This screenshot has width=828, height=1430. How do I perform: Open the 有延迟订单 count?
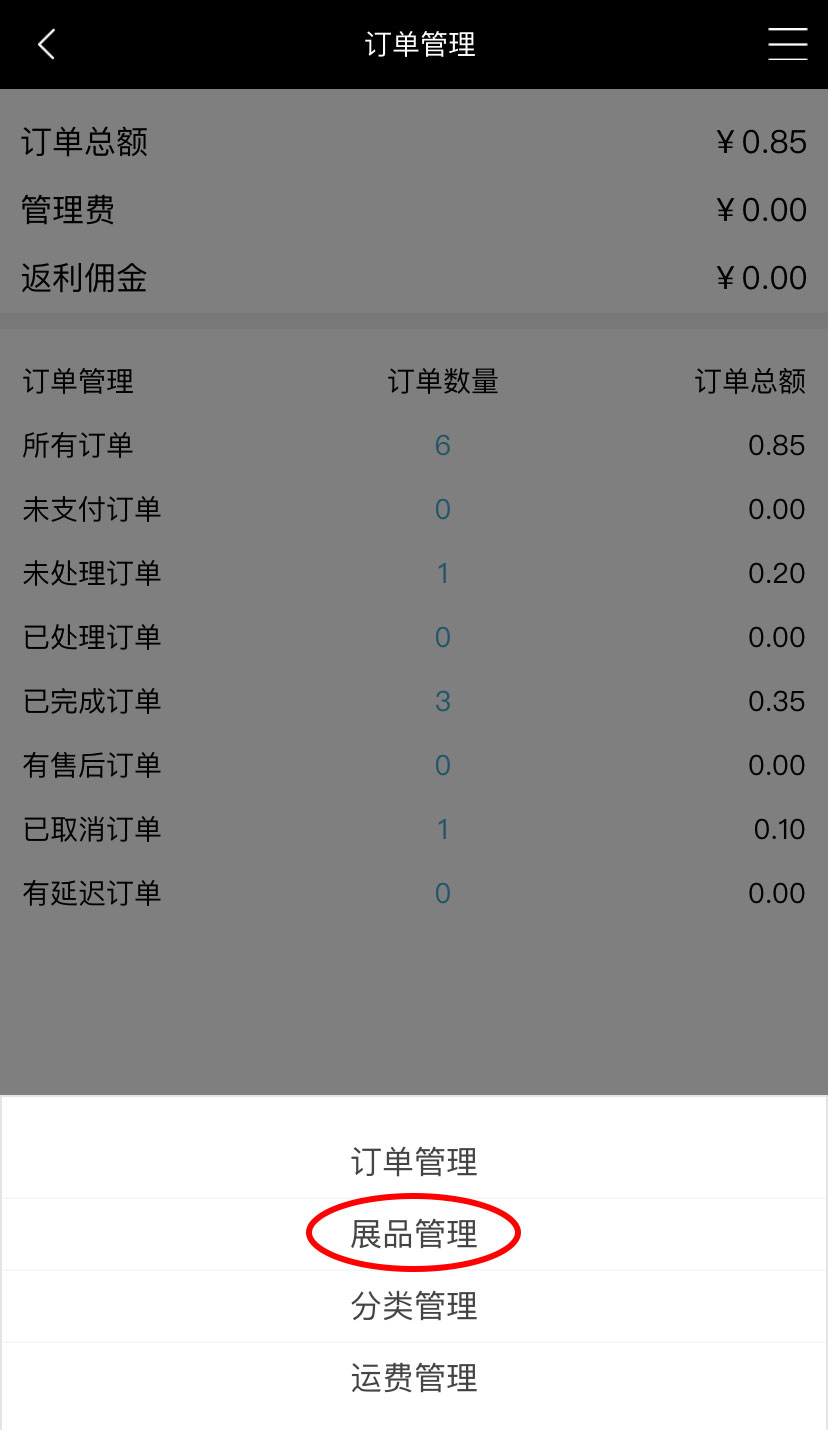click(x=443, y=893)
